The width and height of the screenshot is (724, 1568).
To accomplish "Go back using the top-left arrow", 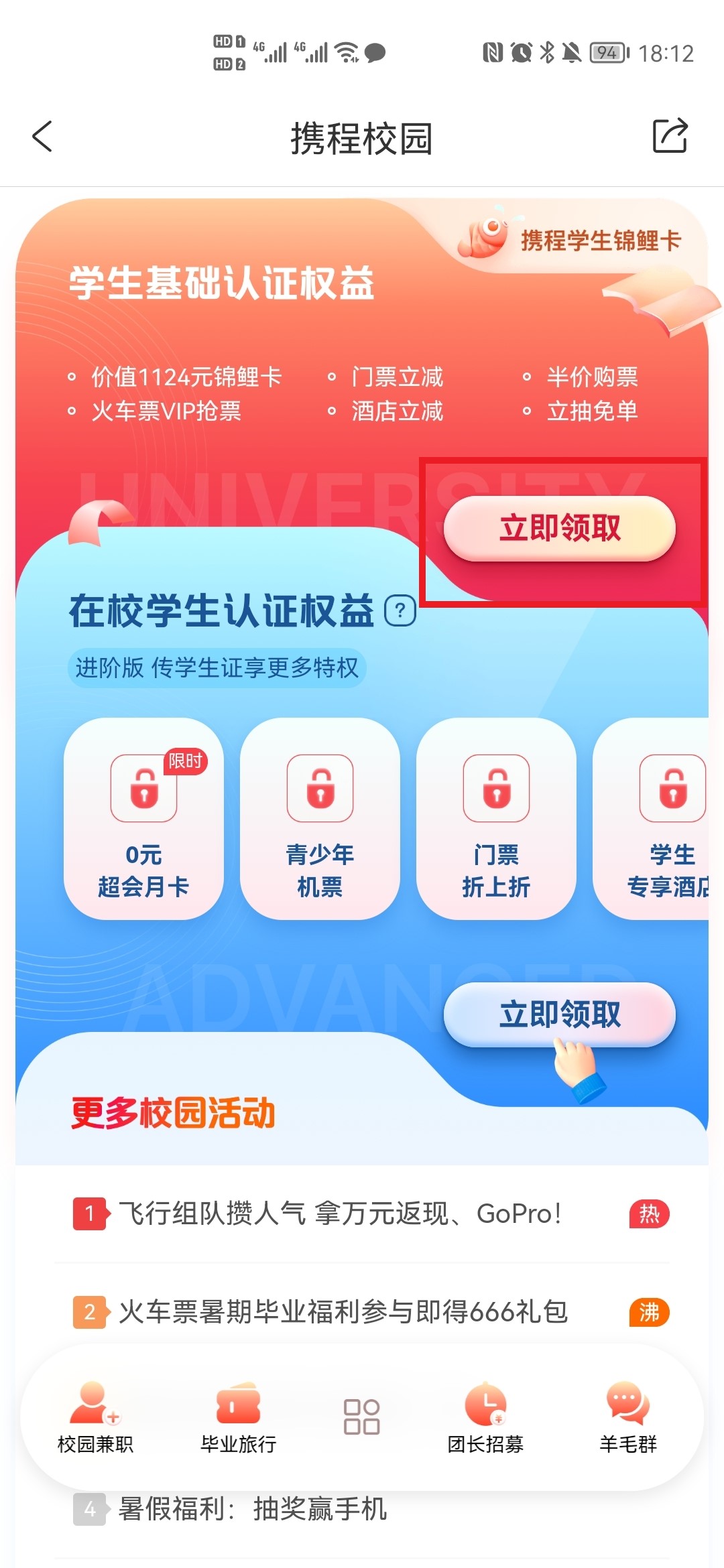I will point(42,137).
